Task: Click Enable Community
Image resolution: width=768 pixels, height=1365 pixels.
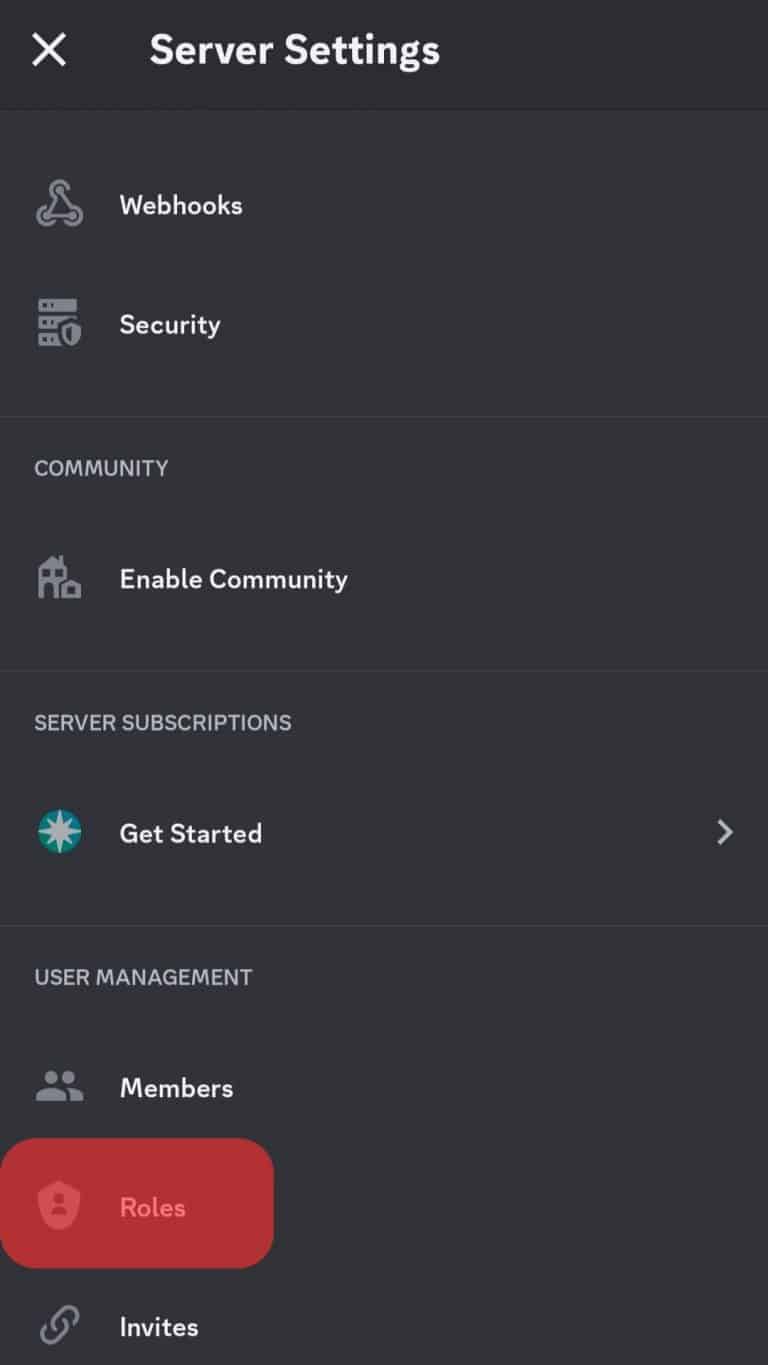Action: pyautogui.click(x=233, y=578)
